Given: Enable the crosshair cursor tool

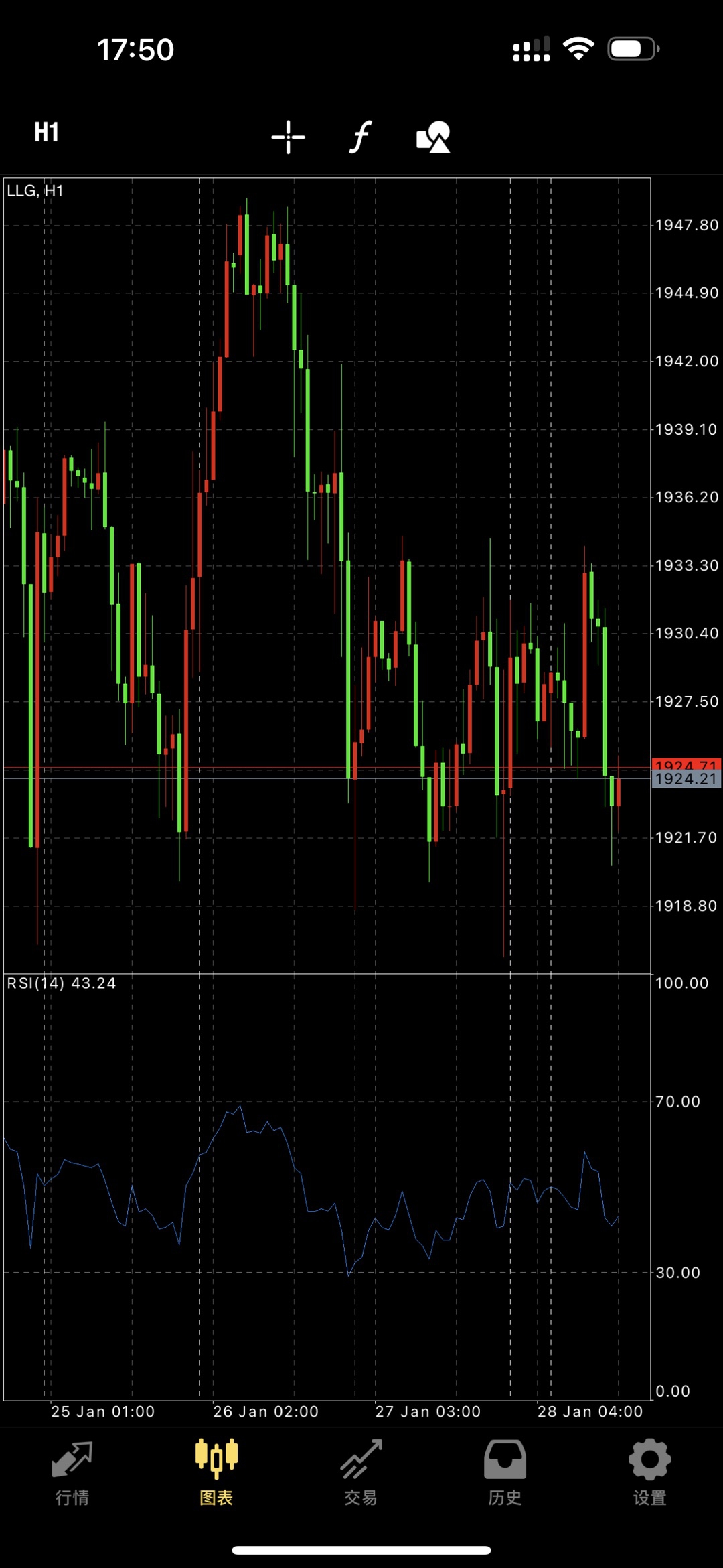Looking at the screenshot, I should click(288, 137).
